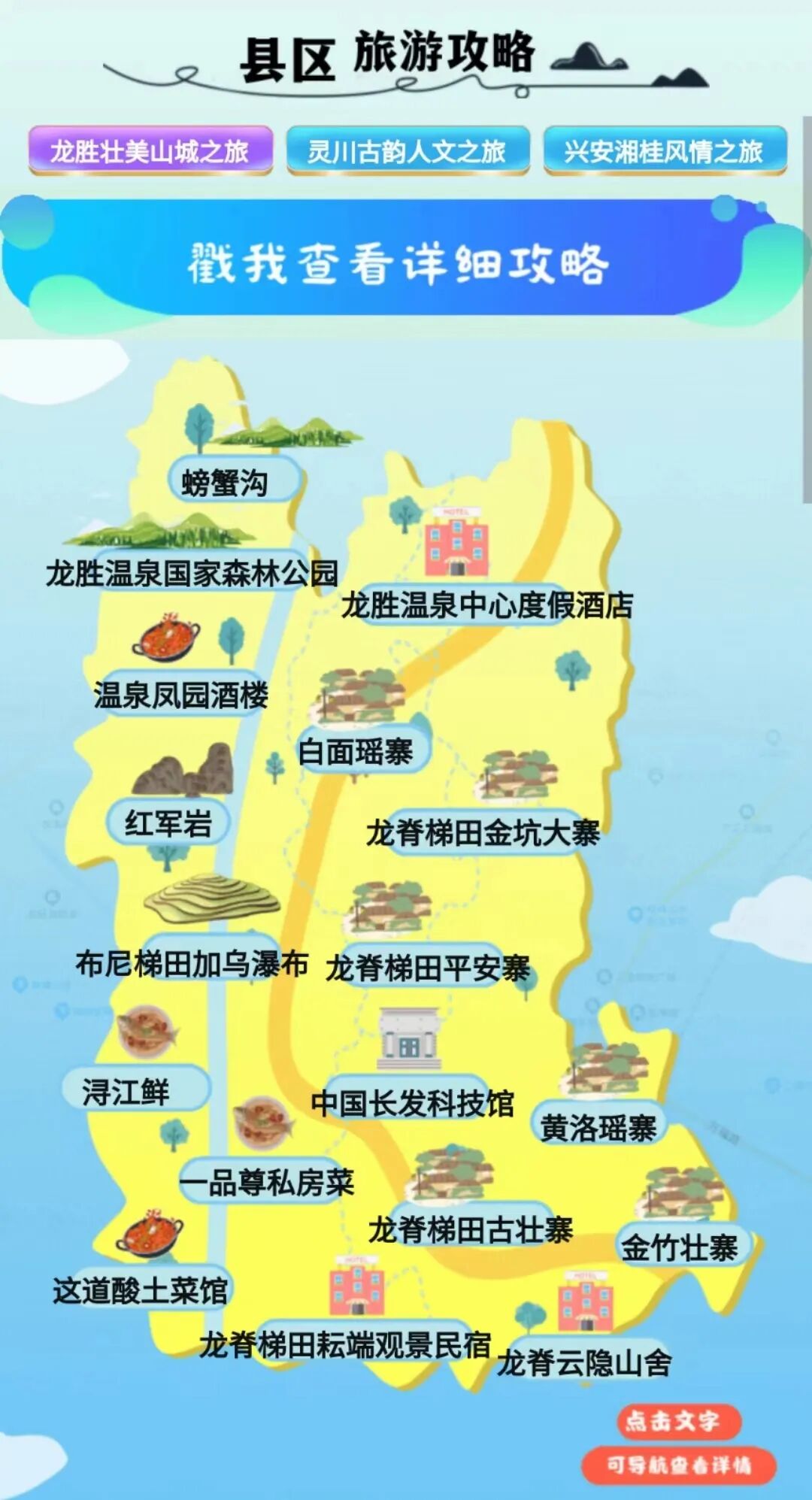812x1500 pixels.
Task: Check out 龙脊梯田金坑大寨
Action: point(483,833)
